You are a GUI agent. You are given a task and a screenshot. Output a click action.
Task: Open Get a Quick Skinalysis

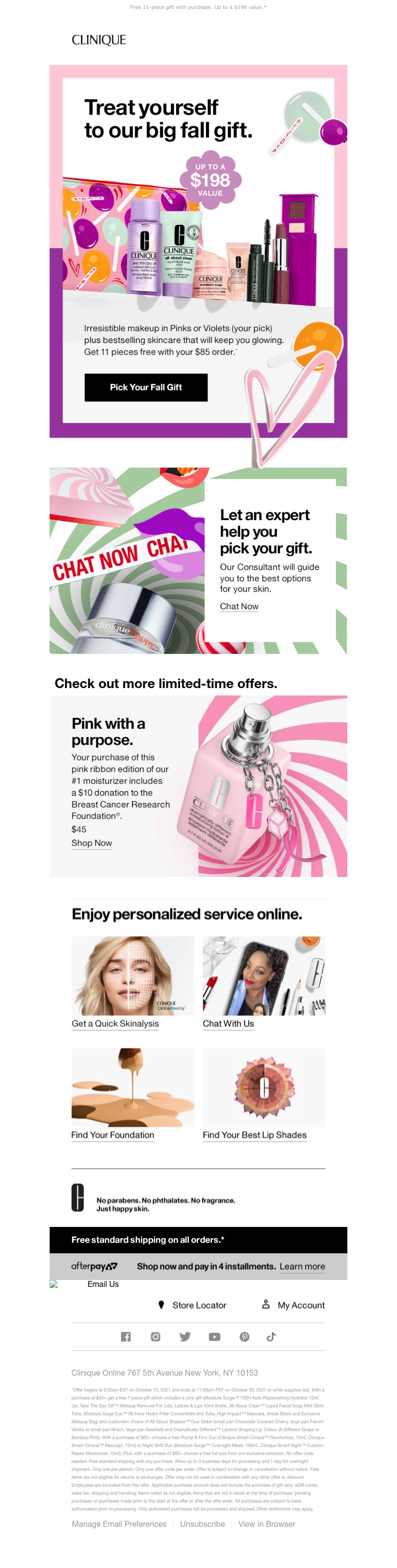click(x=115, y=1024)
